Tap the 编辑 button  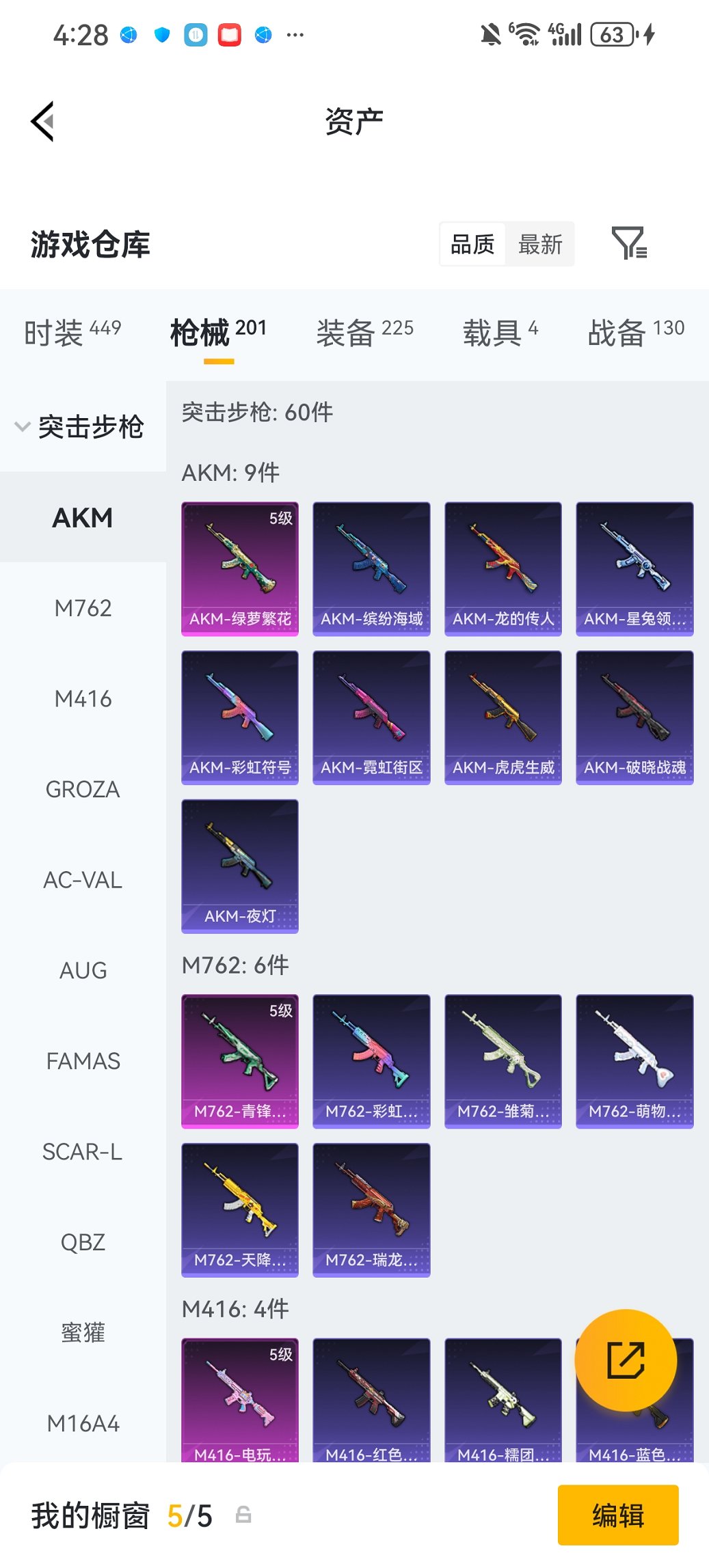tap(618, 1515)
